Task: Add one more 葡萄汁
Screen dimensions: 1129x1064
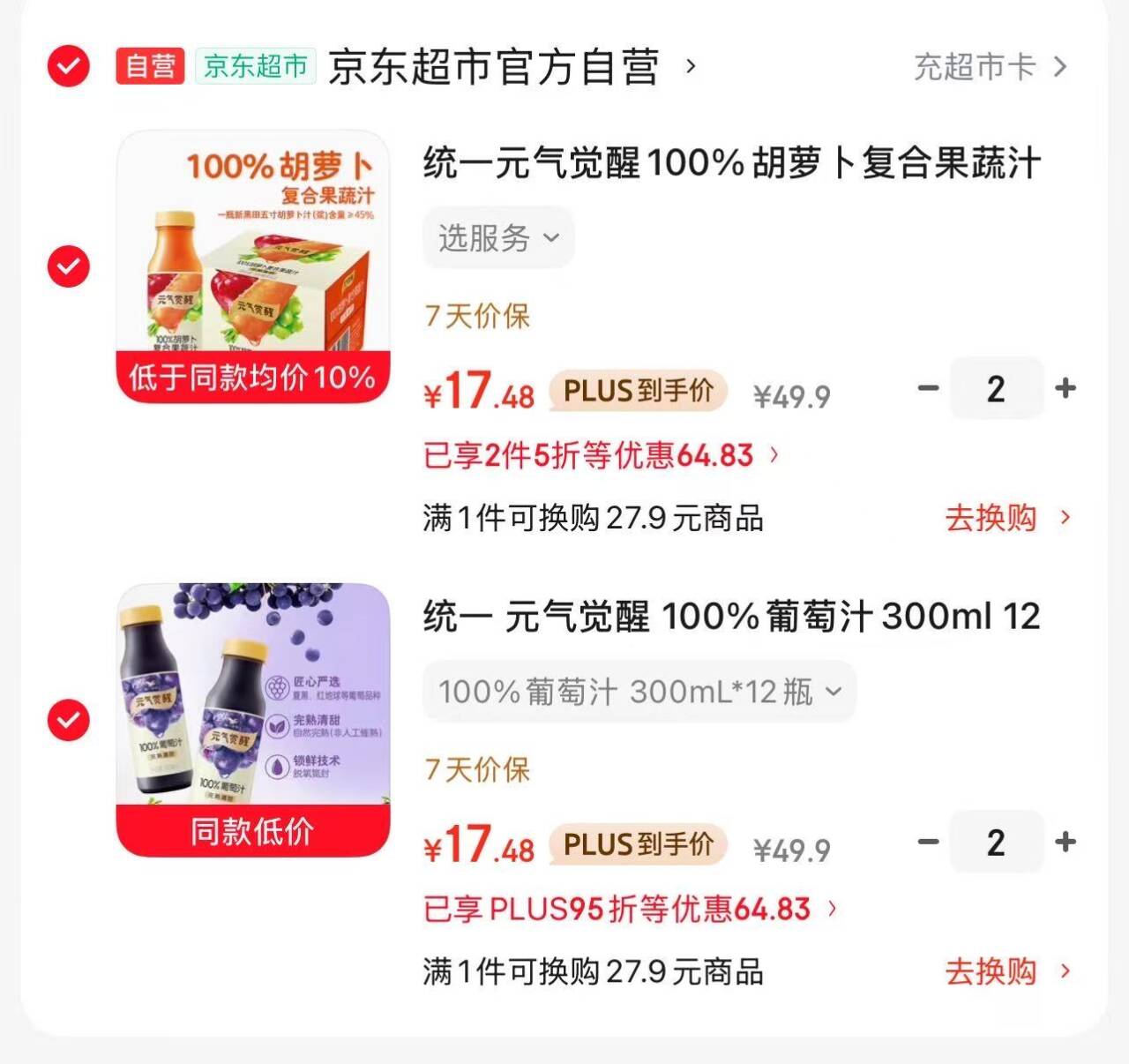Action: point(1065,842)
